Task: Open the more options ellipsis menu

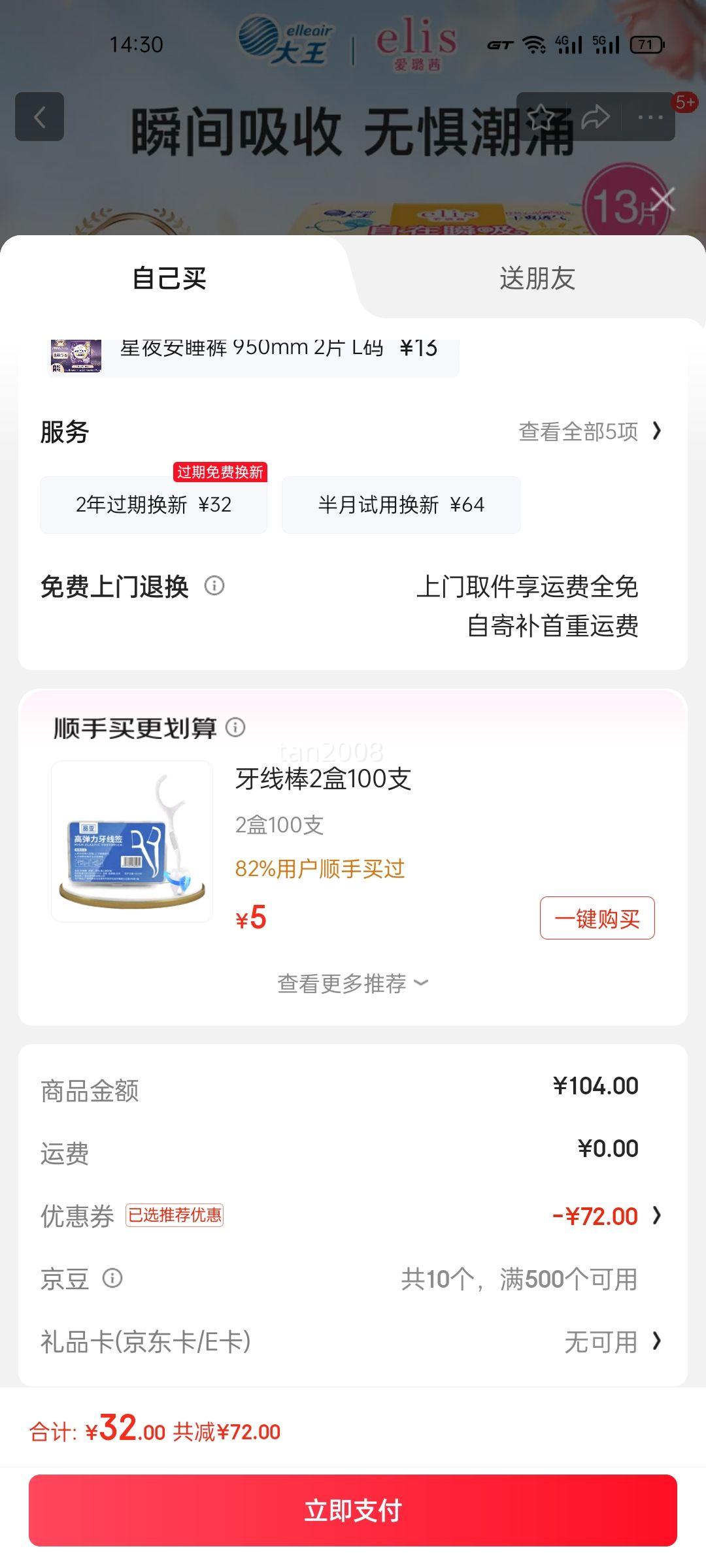Action: click(650, 118)
